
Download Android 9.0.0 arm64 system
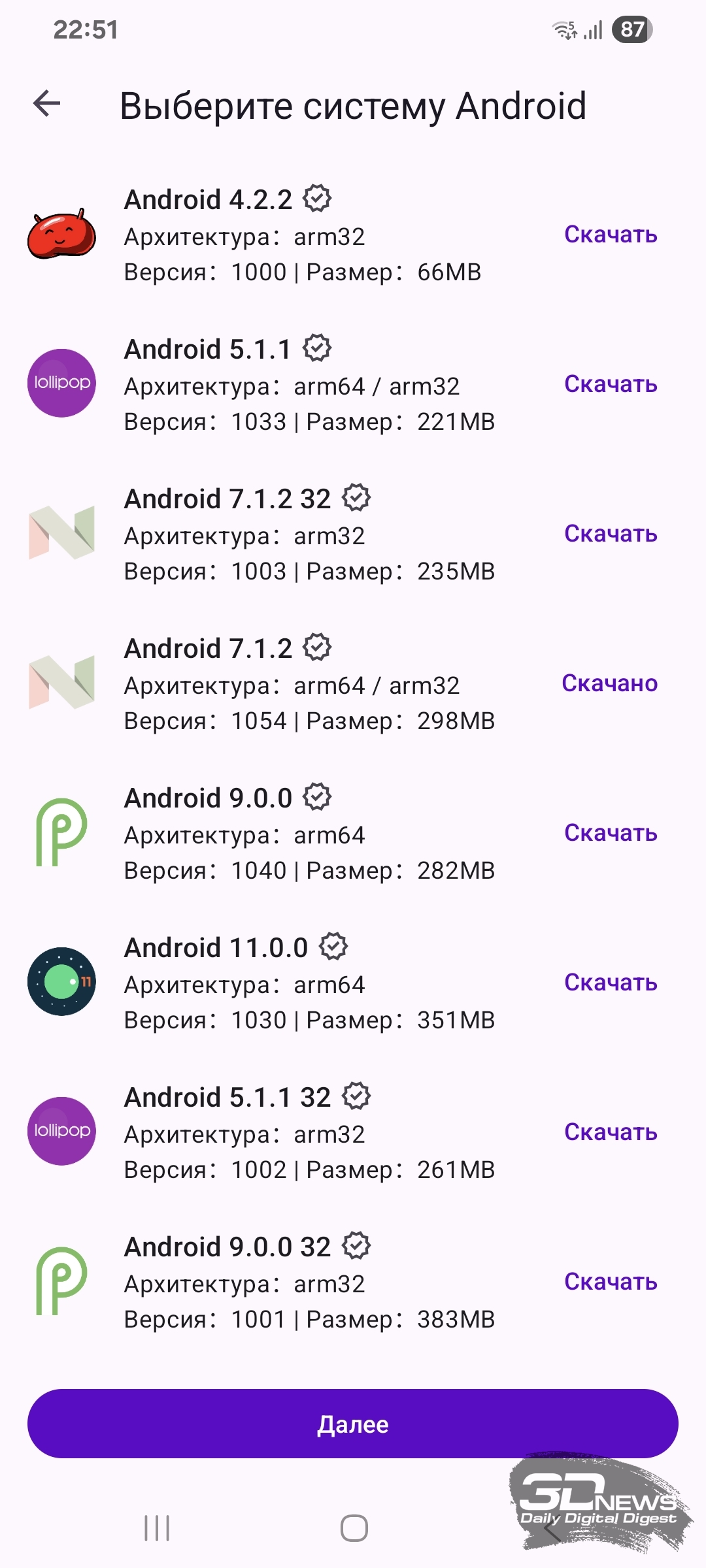point(611,833)
